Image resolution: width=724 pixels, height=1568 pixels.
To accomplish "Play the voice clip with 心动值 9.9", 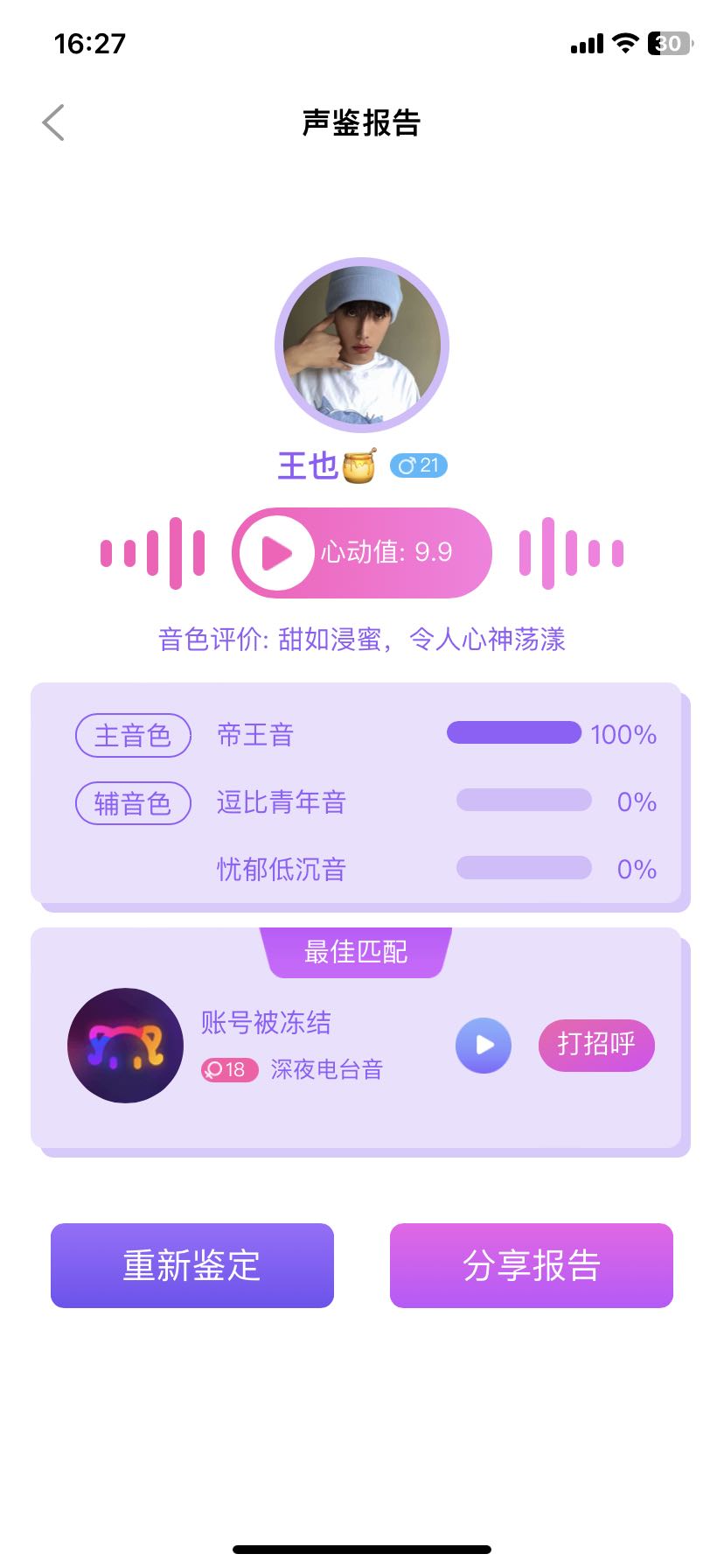I will tap(276, 553).
